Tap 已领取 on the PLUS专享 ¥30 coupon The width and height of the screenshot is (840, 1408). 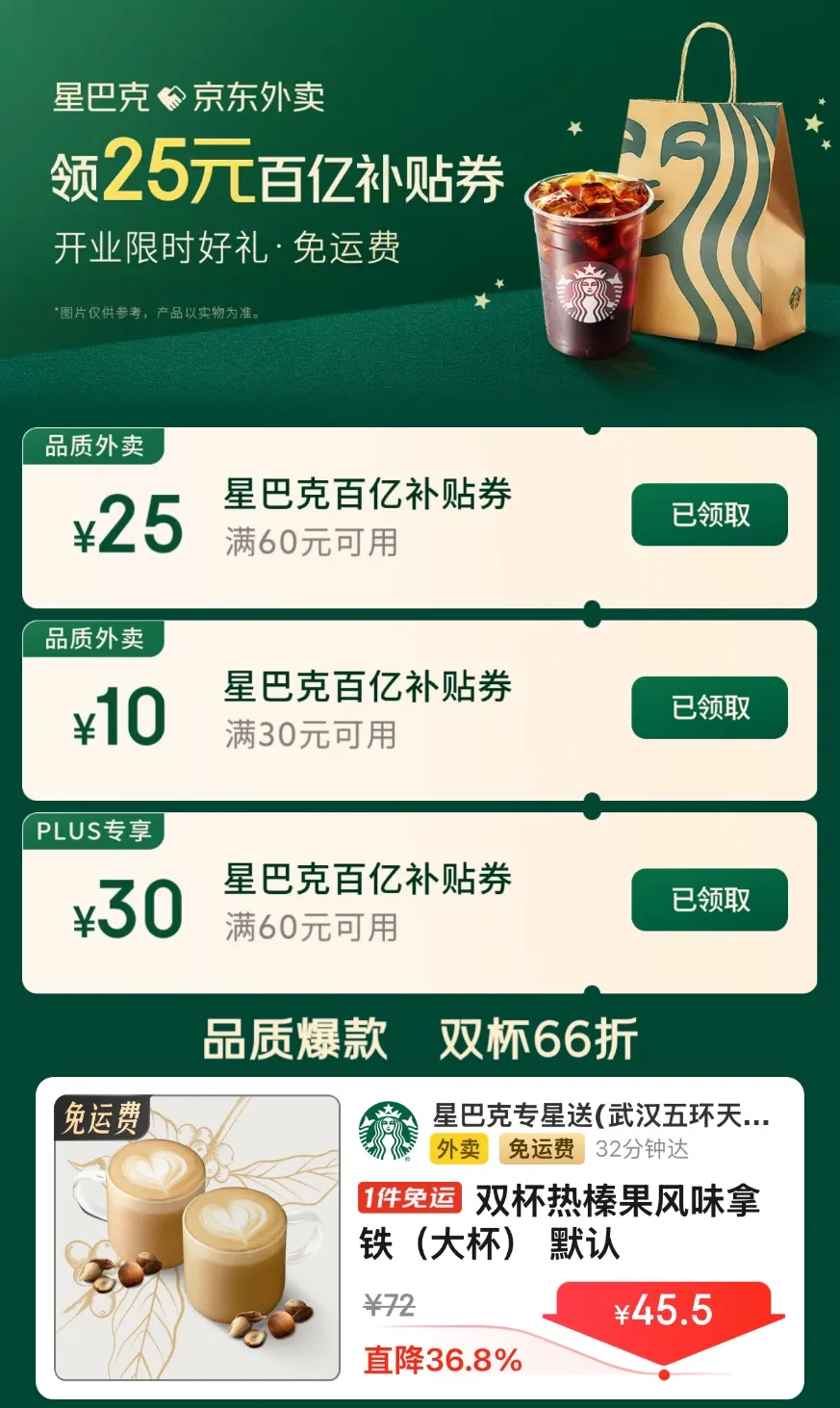pyautogui.click(x=709, y=900)
